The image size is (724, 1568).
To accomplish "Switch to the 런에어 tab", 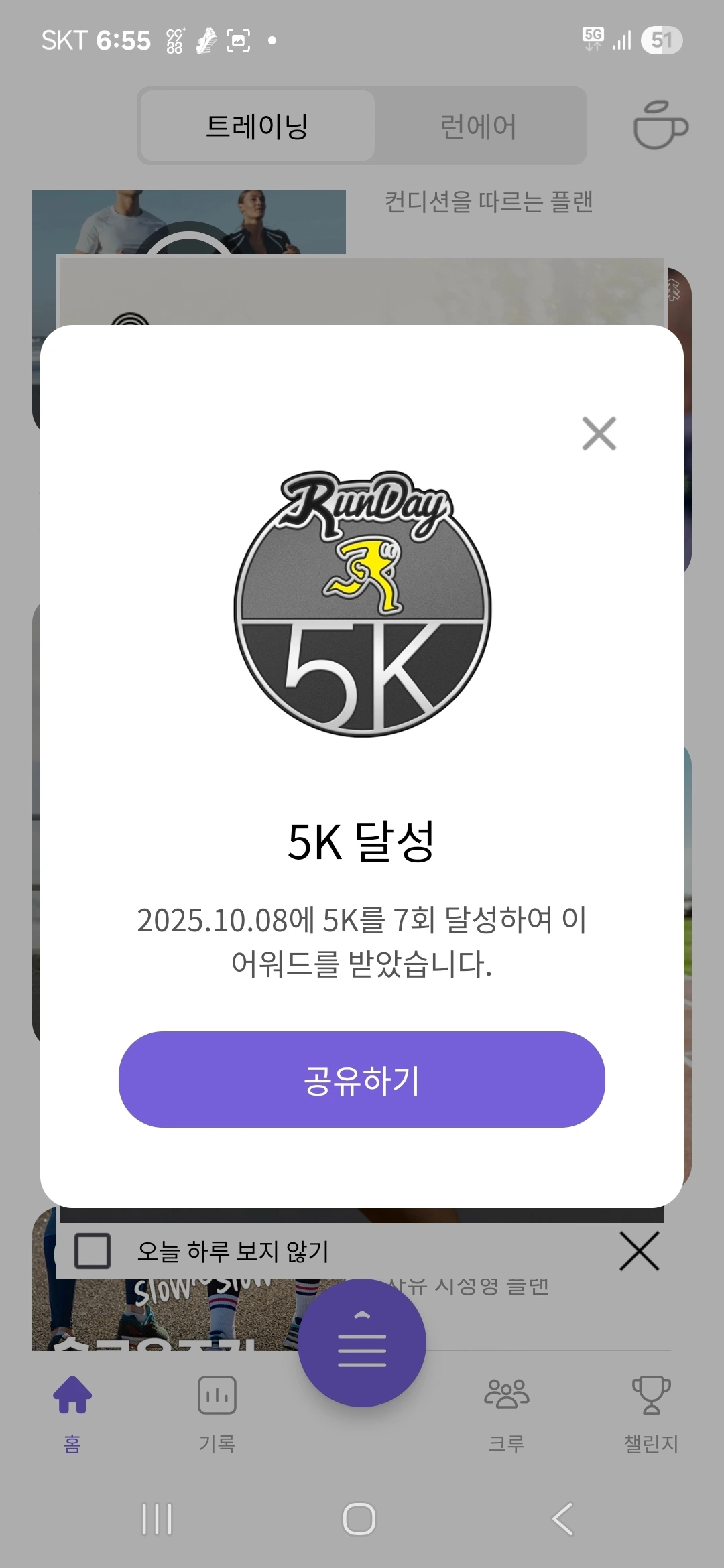I will (x=479, y=126).
